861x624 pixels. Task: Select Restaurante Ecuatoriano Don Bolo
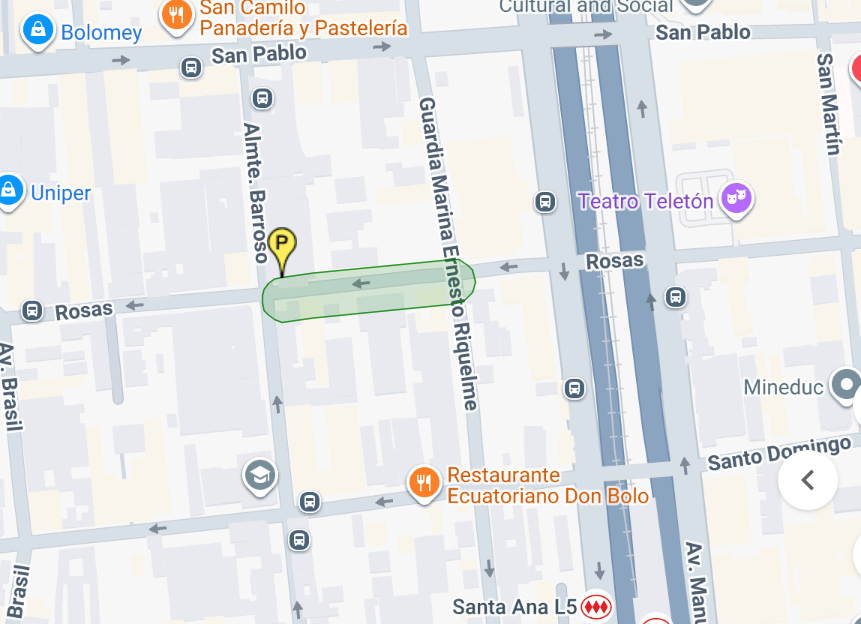pos(425,484)
